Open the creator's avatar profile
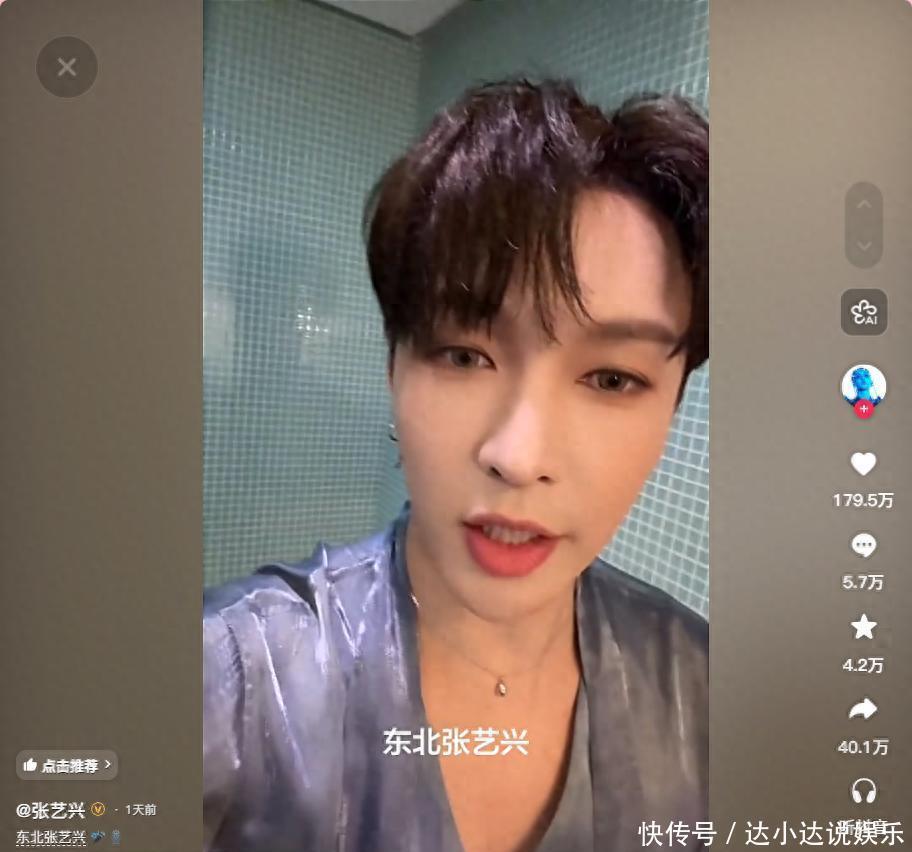Screen dimensions: 912x852 point(864,385)
